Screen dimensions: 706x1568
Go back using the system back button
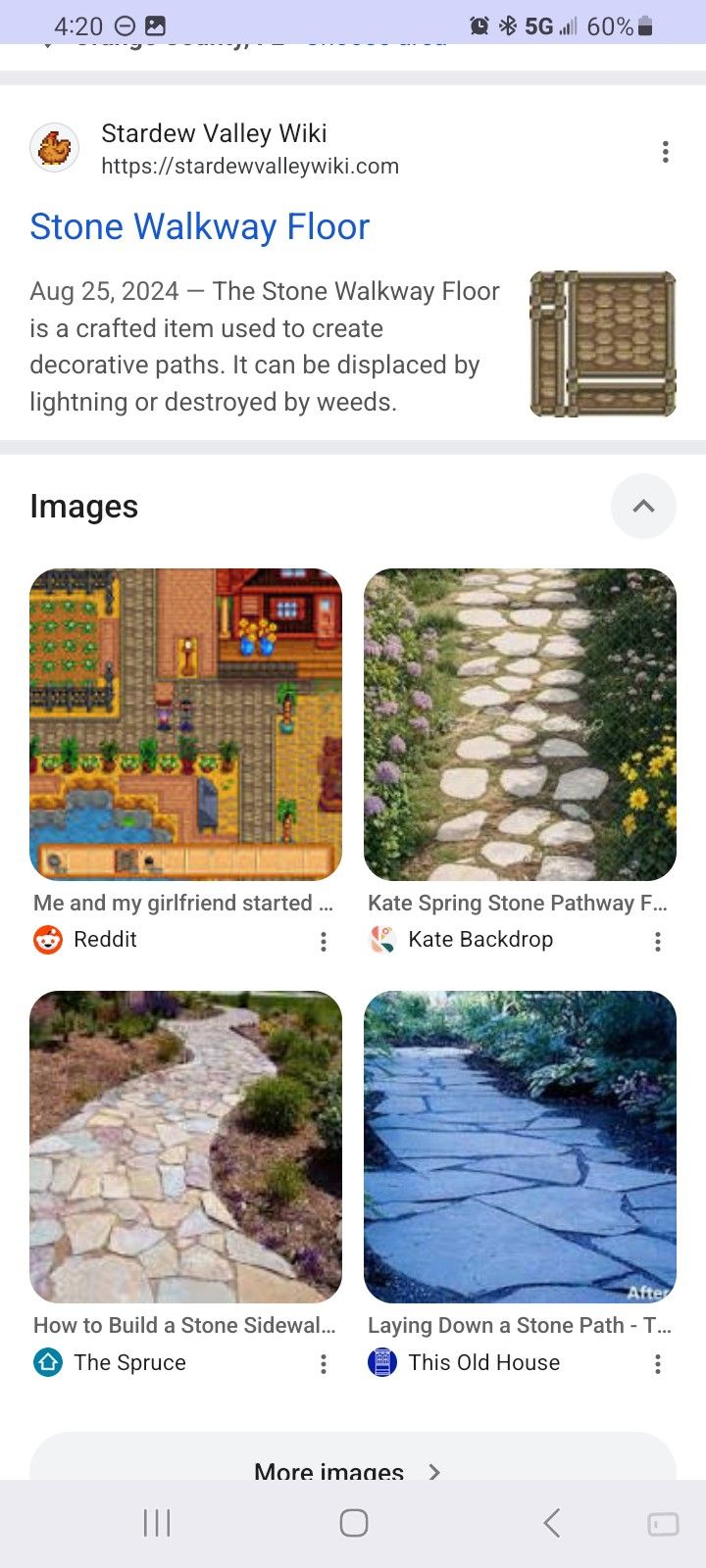tap(551, 1523)
